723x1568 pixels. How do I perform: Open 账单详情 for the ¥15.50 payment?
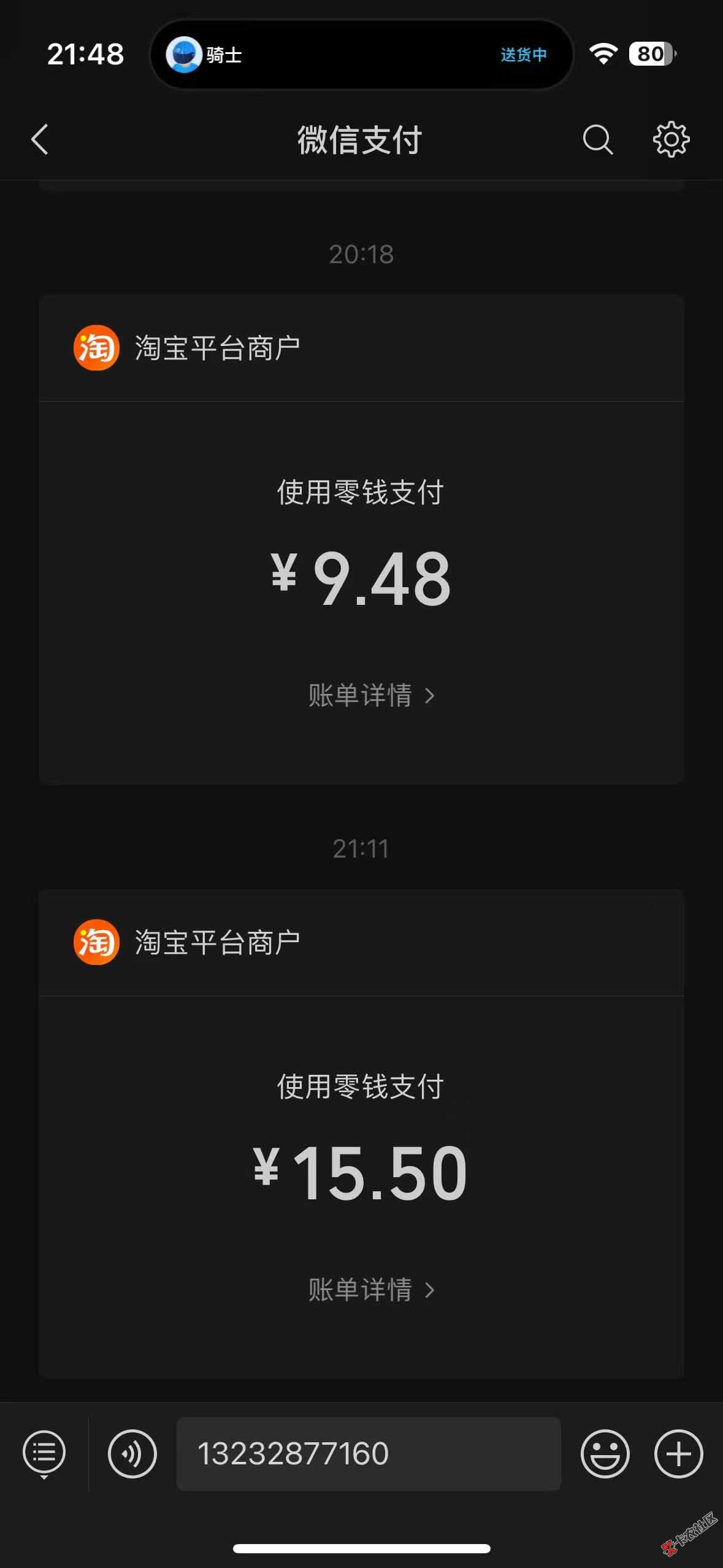coord(371,1289)
